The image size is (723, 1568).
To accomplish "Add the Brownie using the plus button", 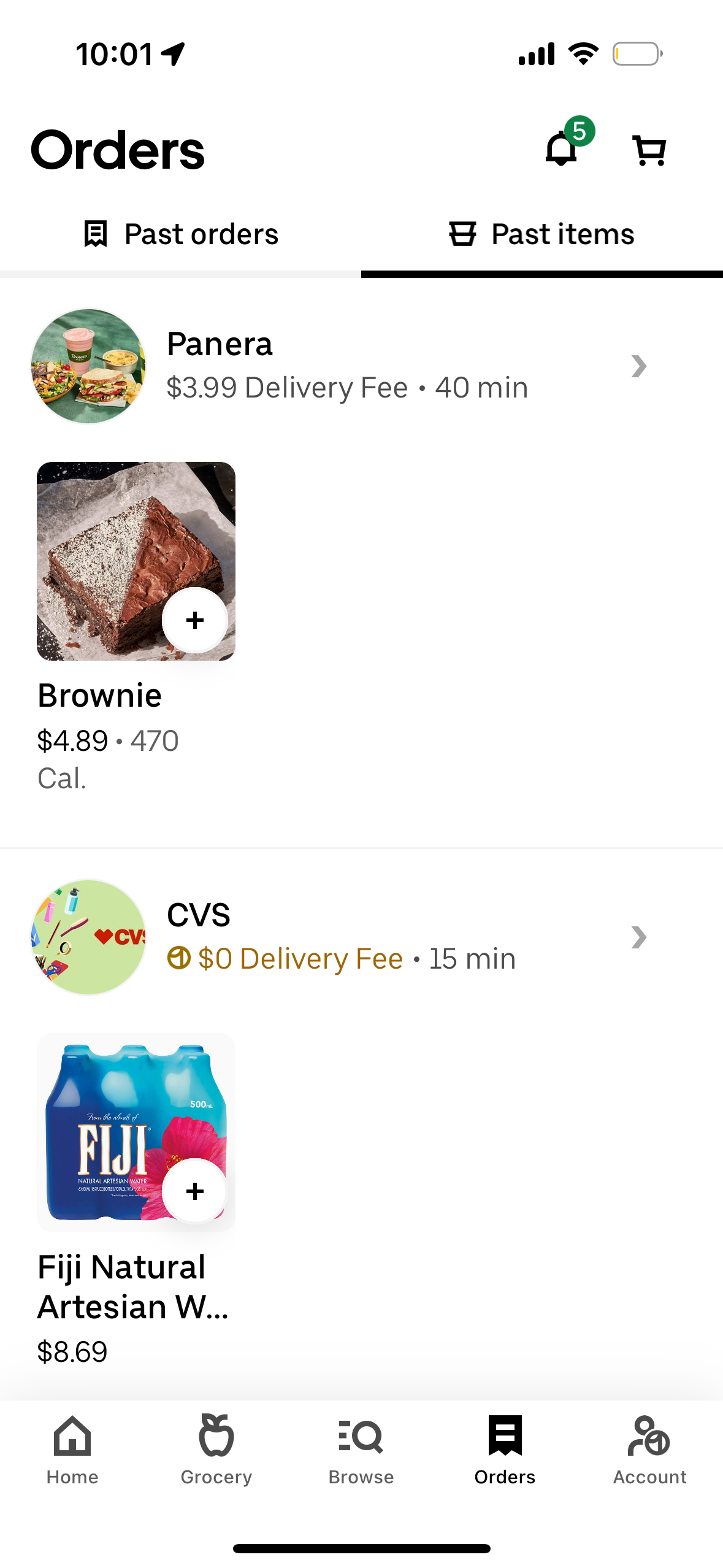I will [195, 620].
